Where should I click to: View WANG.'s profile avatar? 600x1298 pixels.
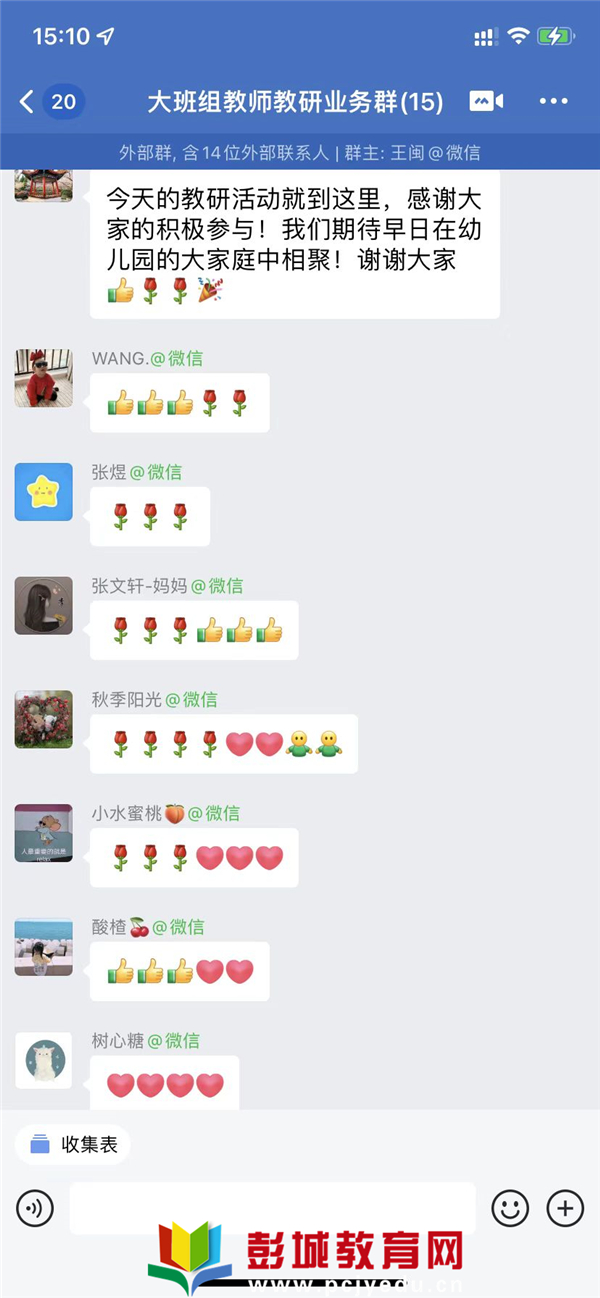pyautogui.click(x=43, y=378)
